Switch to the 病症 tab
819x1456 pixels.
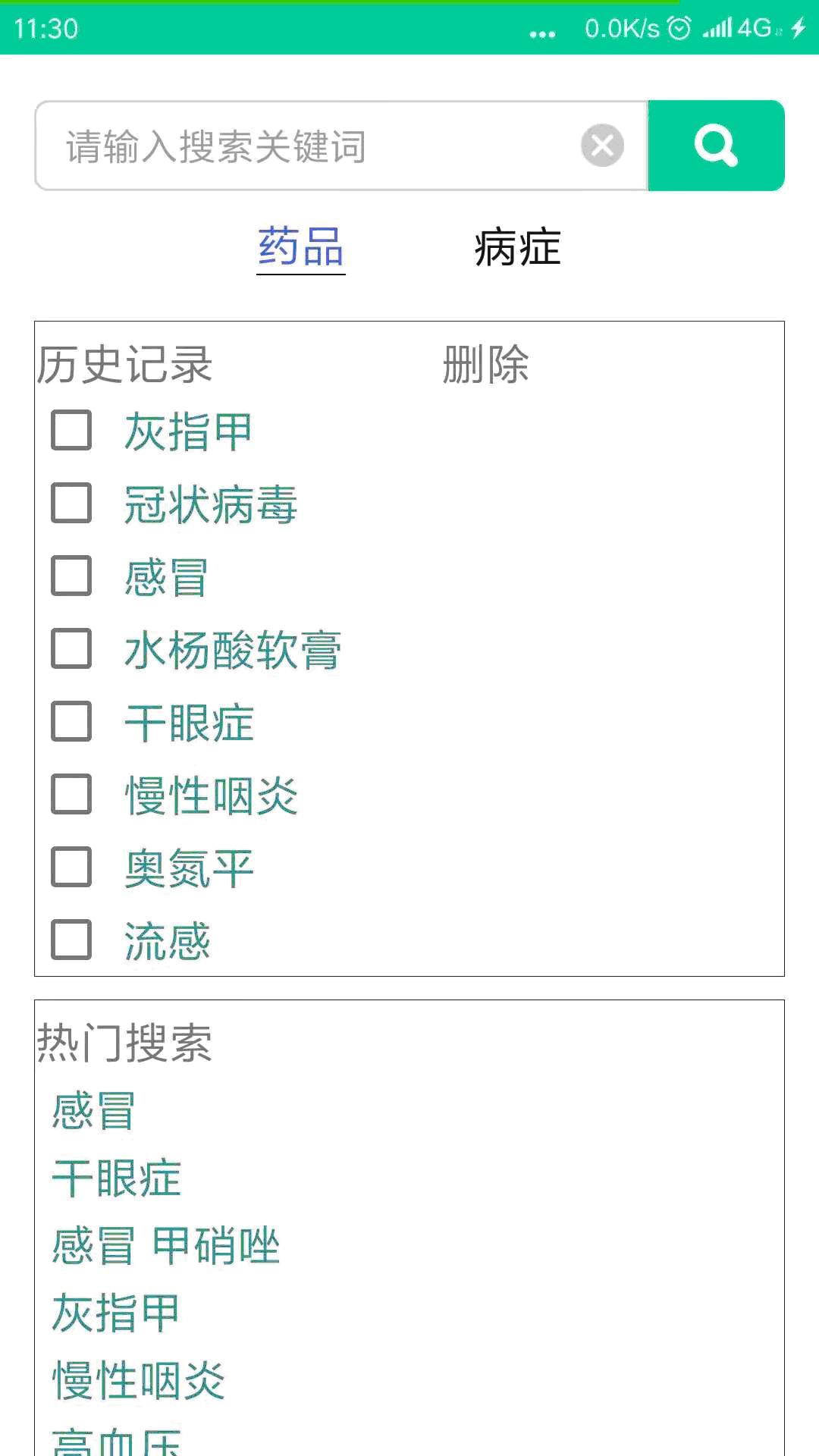[x=515, y=246]
